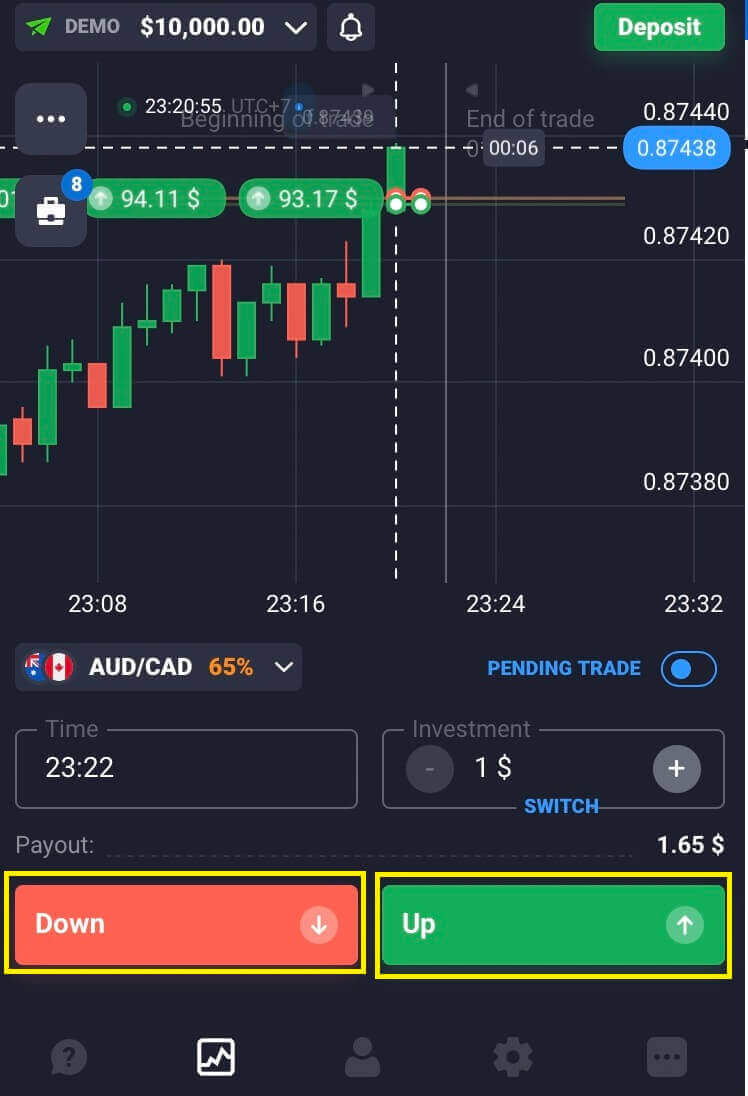Open the chart options ellipsis menu
748x1096 pixels.
coord(51,119)
